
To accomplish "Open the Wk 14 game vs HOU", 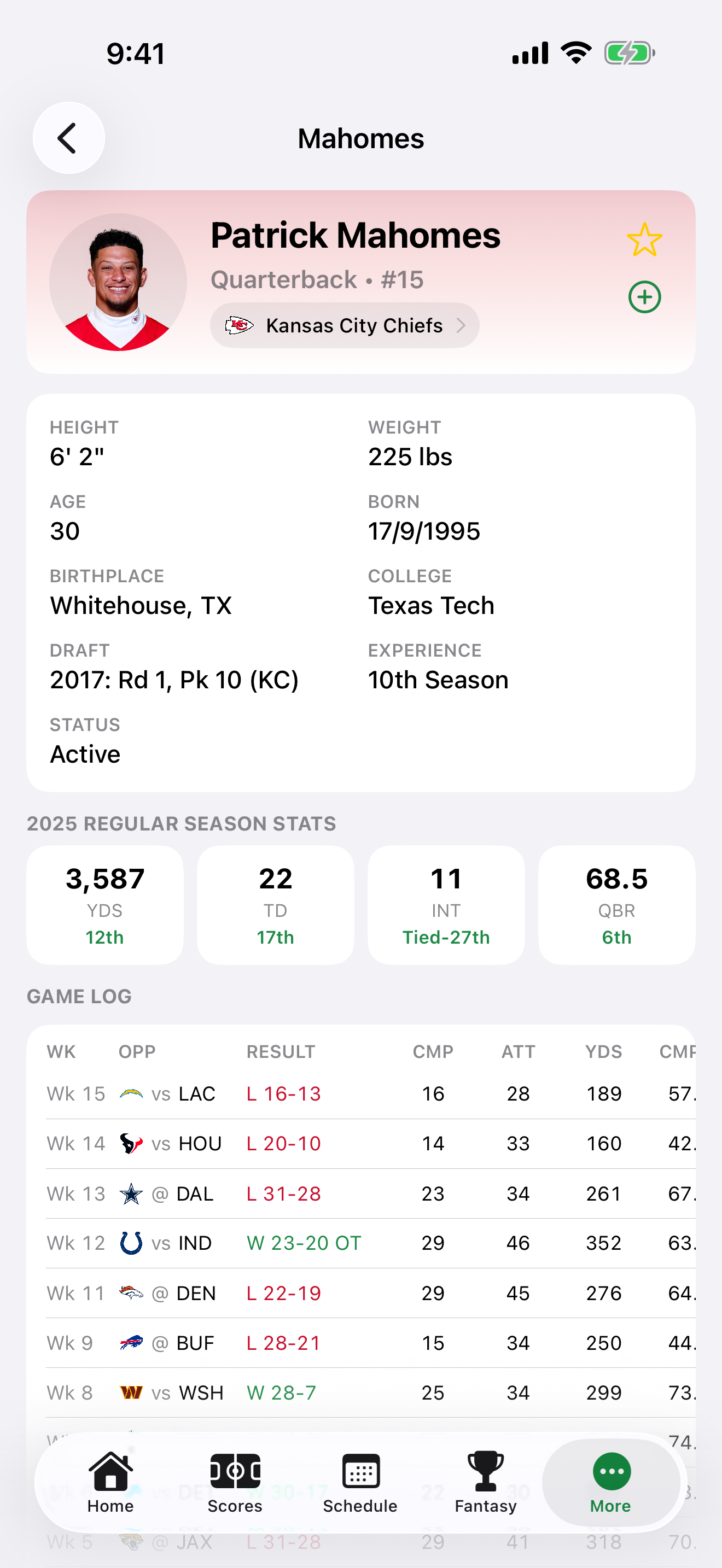I will click(371, 1144).
